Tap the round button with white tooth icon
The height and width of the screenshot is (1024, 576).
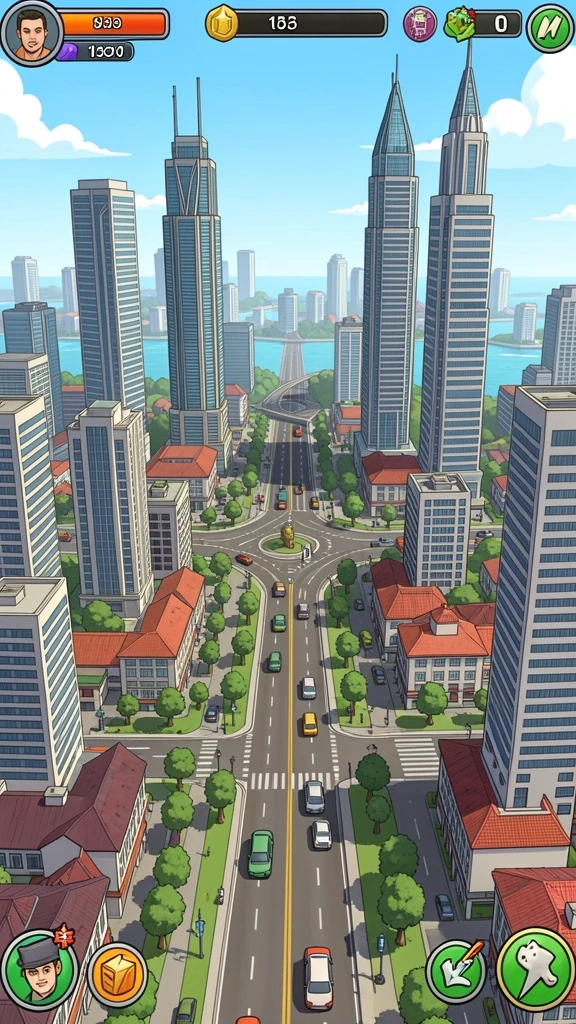[536, 969]
